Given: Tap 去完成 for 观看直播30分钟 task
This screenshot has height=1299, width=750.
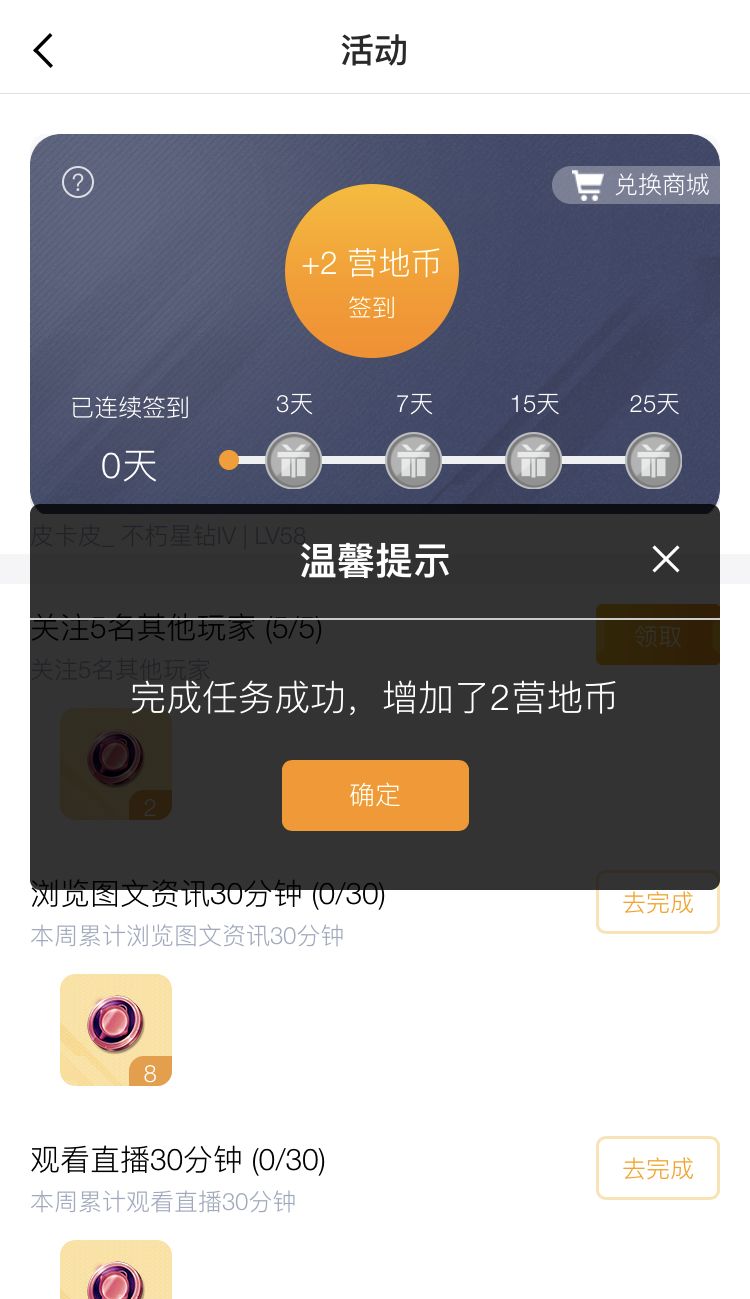Looking at the screenshot, I should point(657,1168).
